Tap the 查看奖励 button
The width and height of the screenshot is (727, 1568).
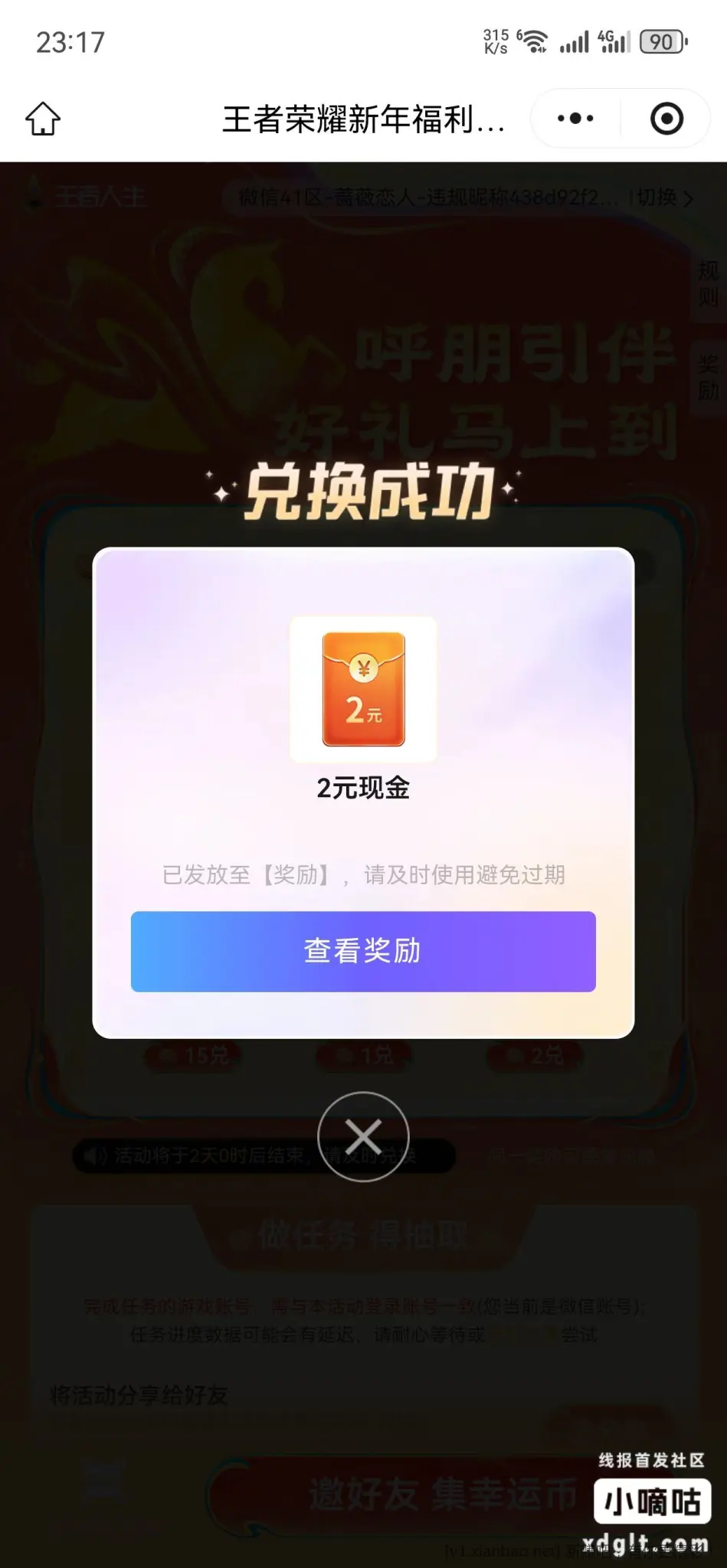coord(363,951)
